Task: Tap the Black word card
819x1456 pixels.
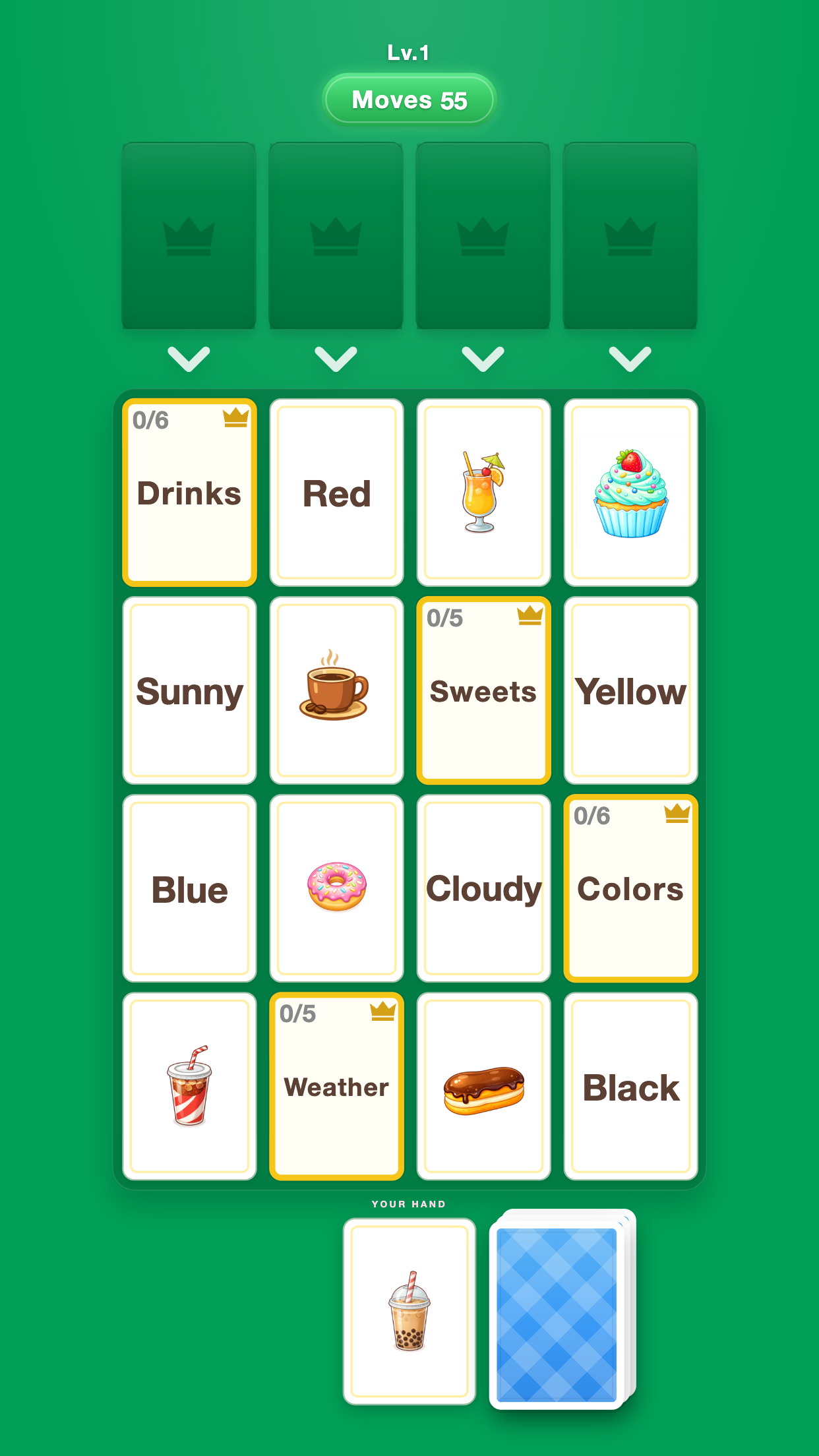Action: (x=630, y=1086)
